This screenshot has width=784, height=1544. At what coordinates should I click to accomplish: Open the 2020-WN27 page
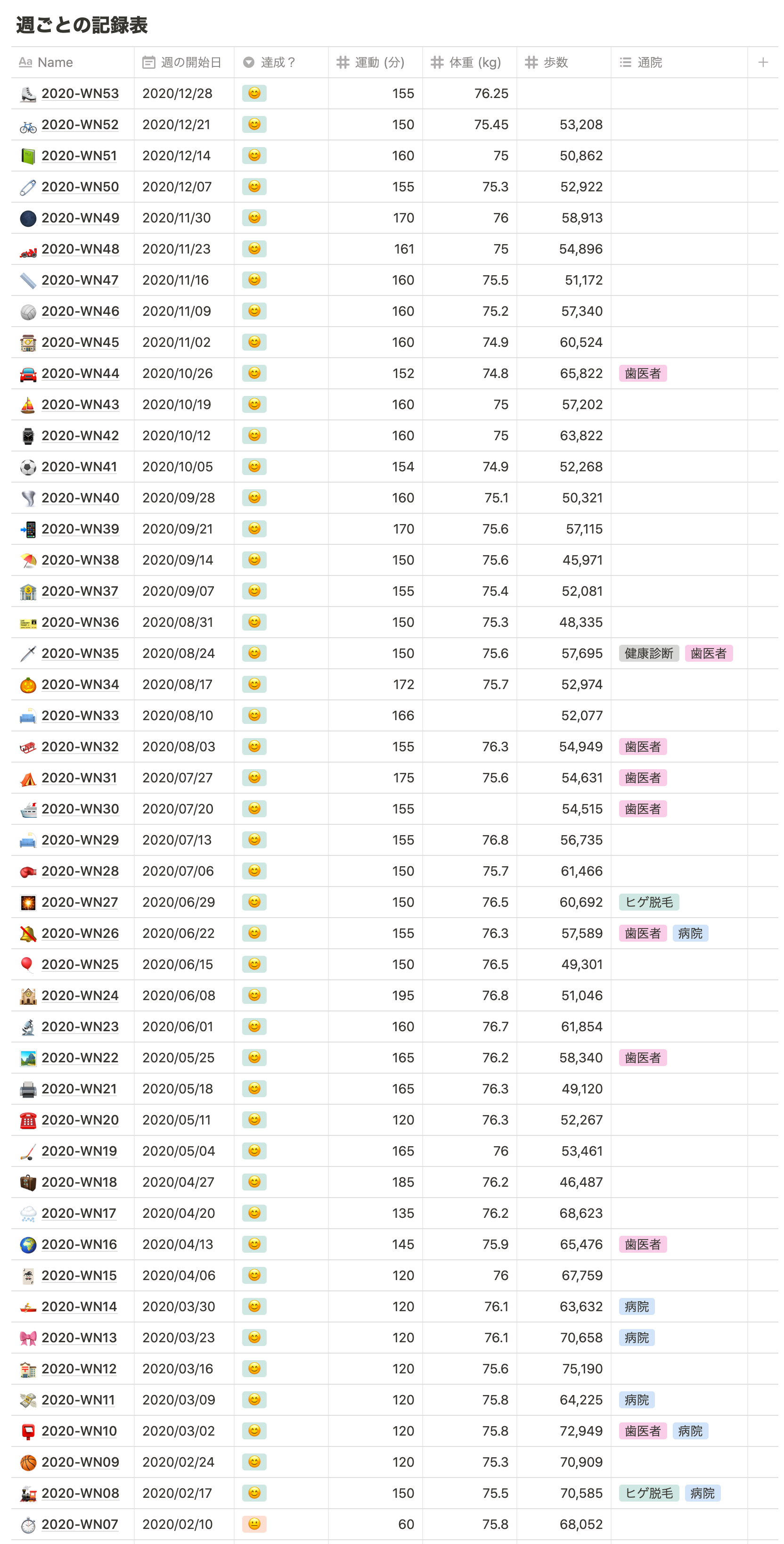(x=80, y=902)
